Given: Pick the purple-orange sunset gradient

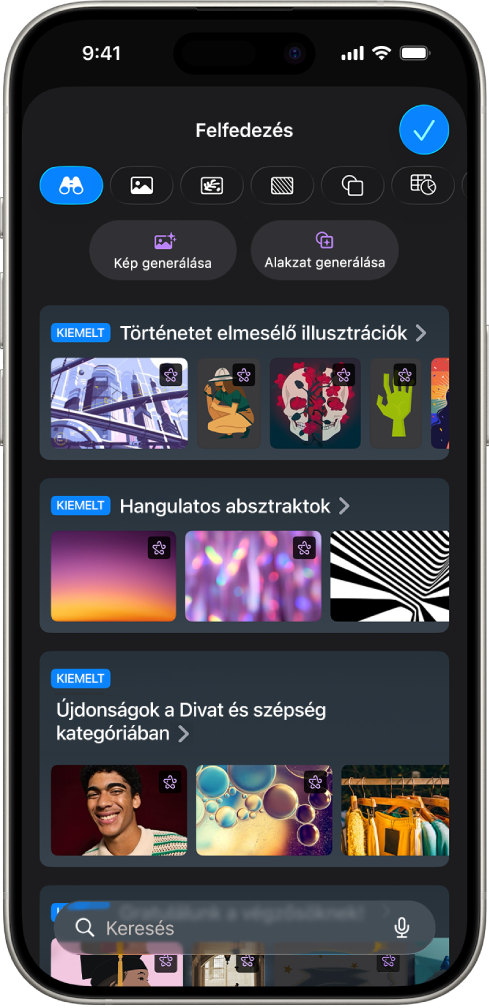Looking at the screenshot, I should pyautogui.click(x=114, y=576).
